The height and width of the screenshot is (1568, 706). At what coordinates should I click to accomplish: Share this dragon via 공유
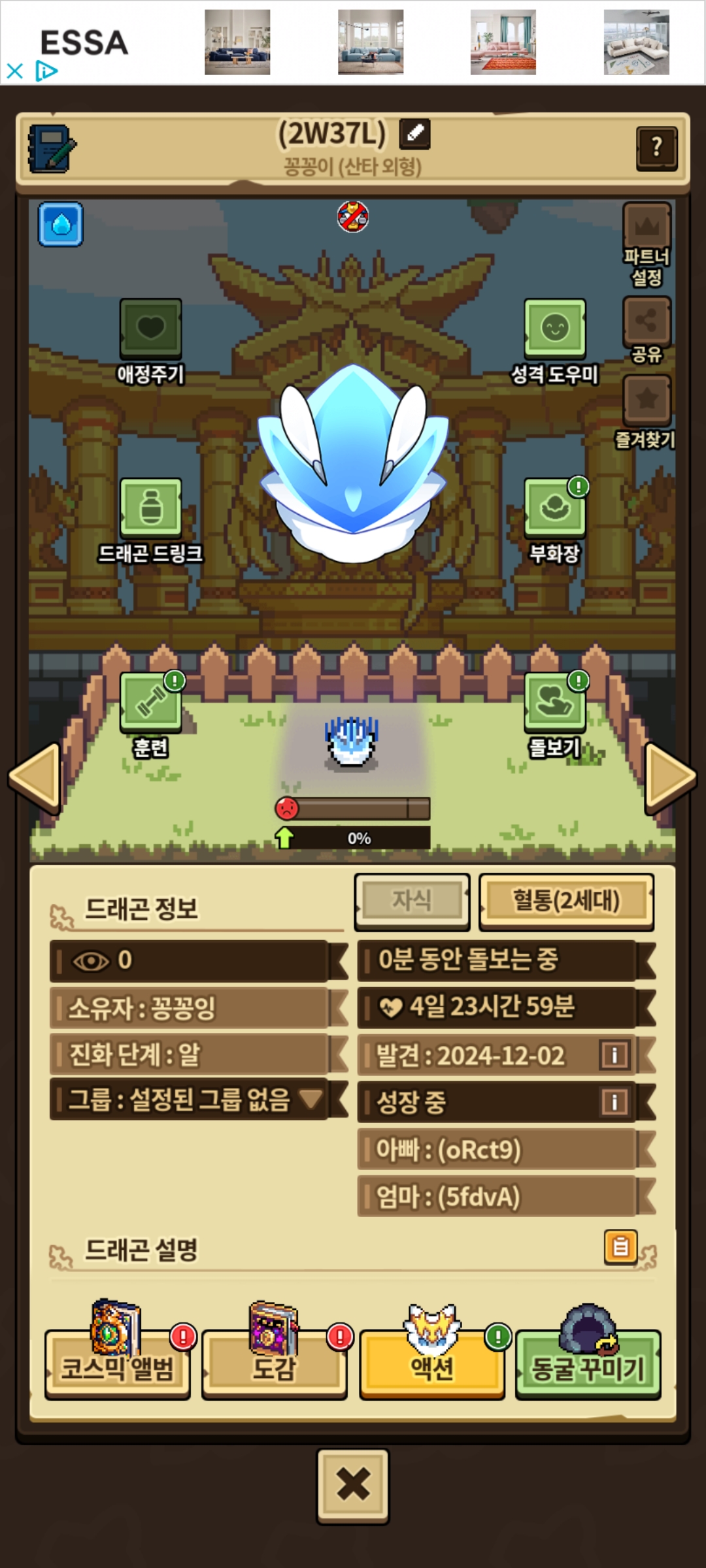[x=647, y=321]
